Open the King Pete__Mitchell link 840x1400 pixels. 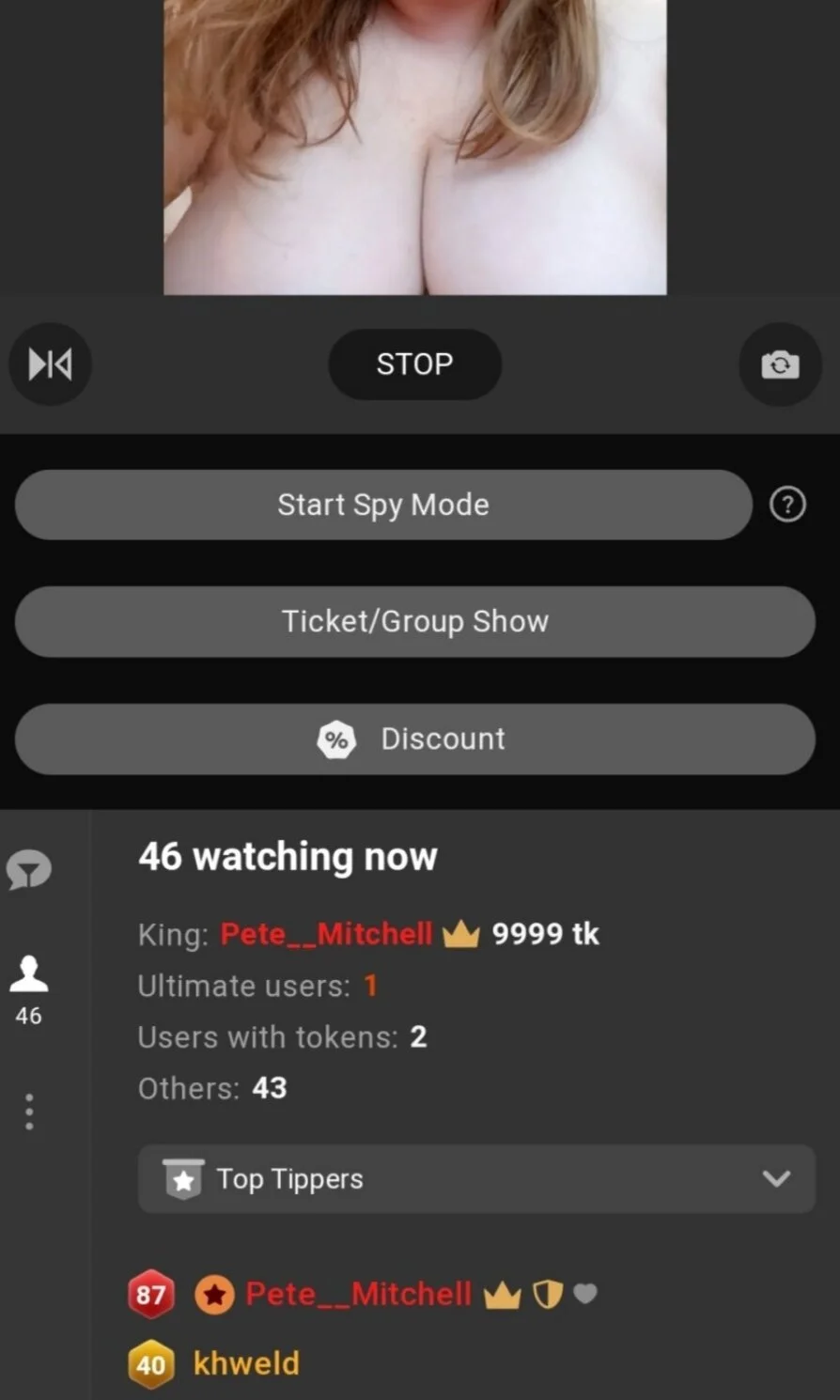click(x=326, y=934)
